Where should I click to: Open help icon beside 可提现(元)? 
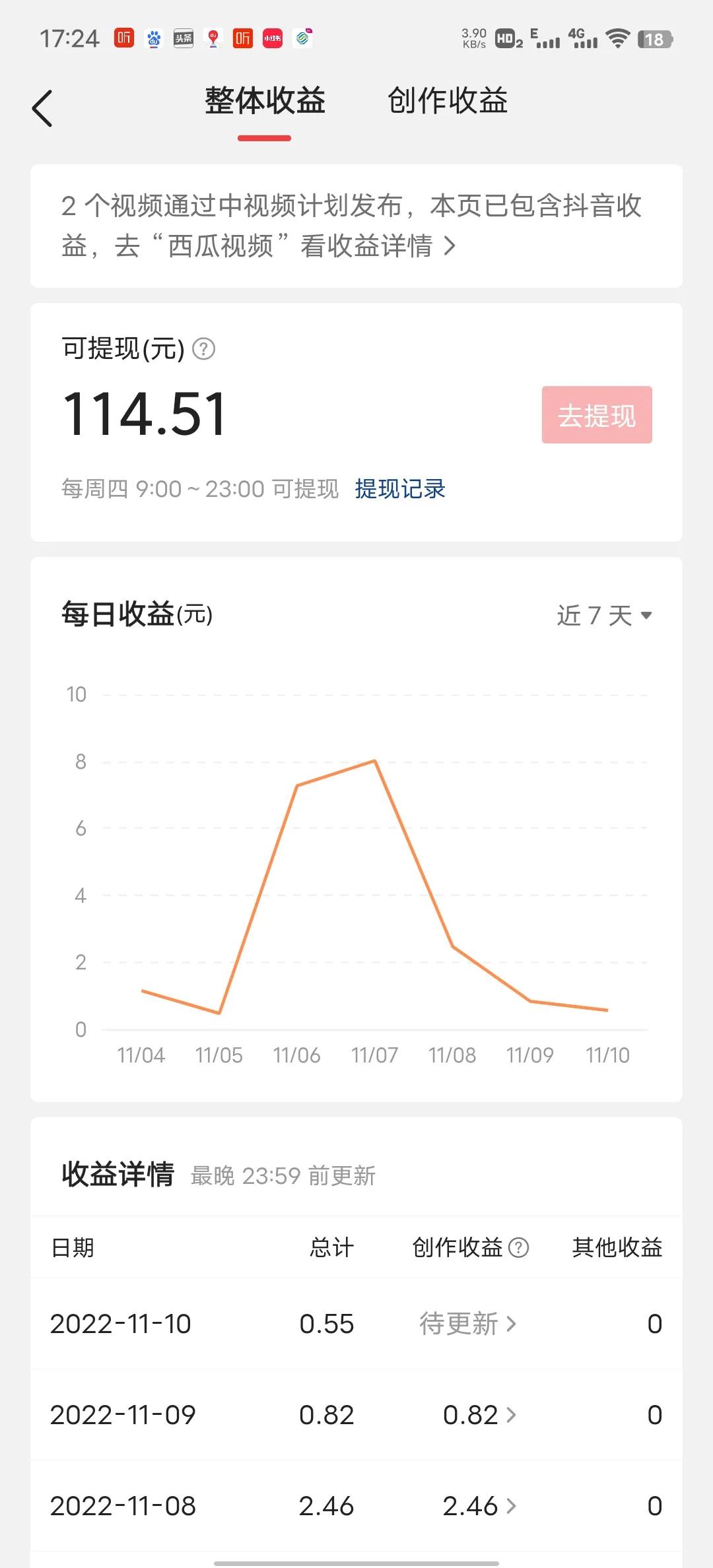pyautogui.click(x=203, y=348)
